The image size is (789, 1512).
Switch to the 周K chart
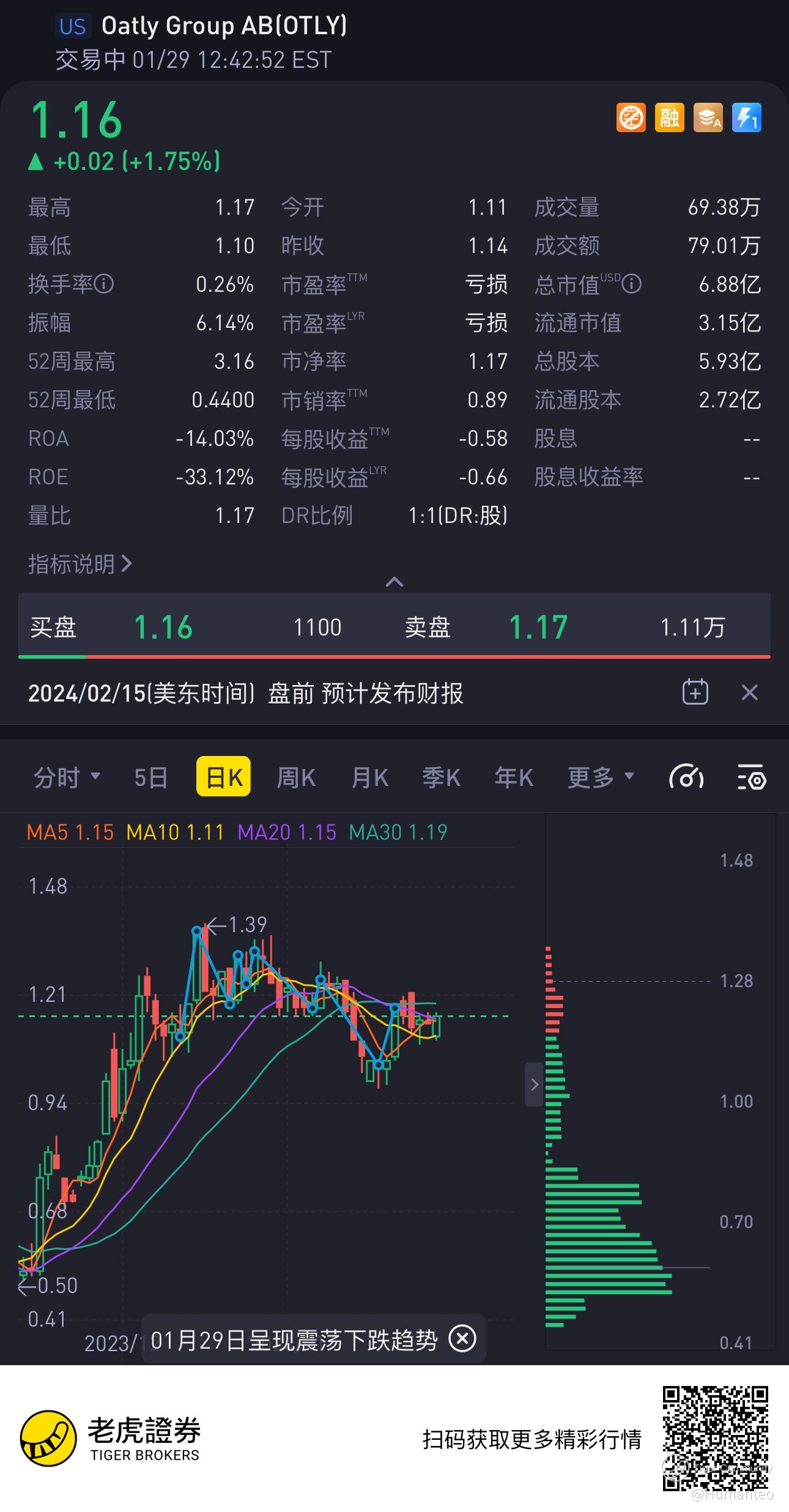[x=296, y=777]
